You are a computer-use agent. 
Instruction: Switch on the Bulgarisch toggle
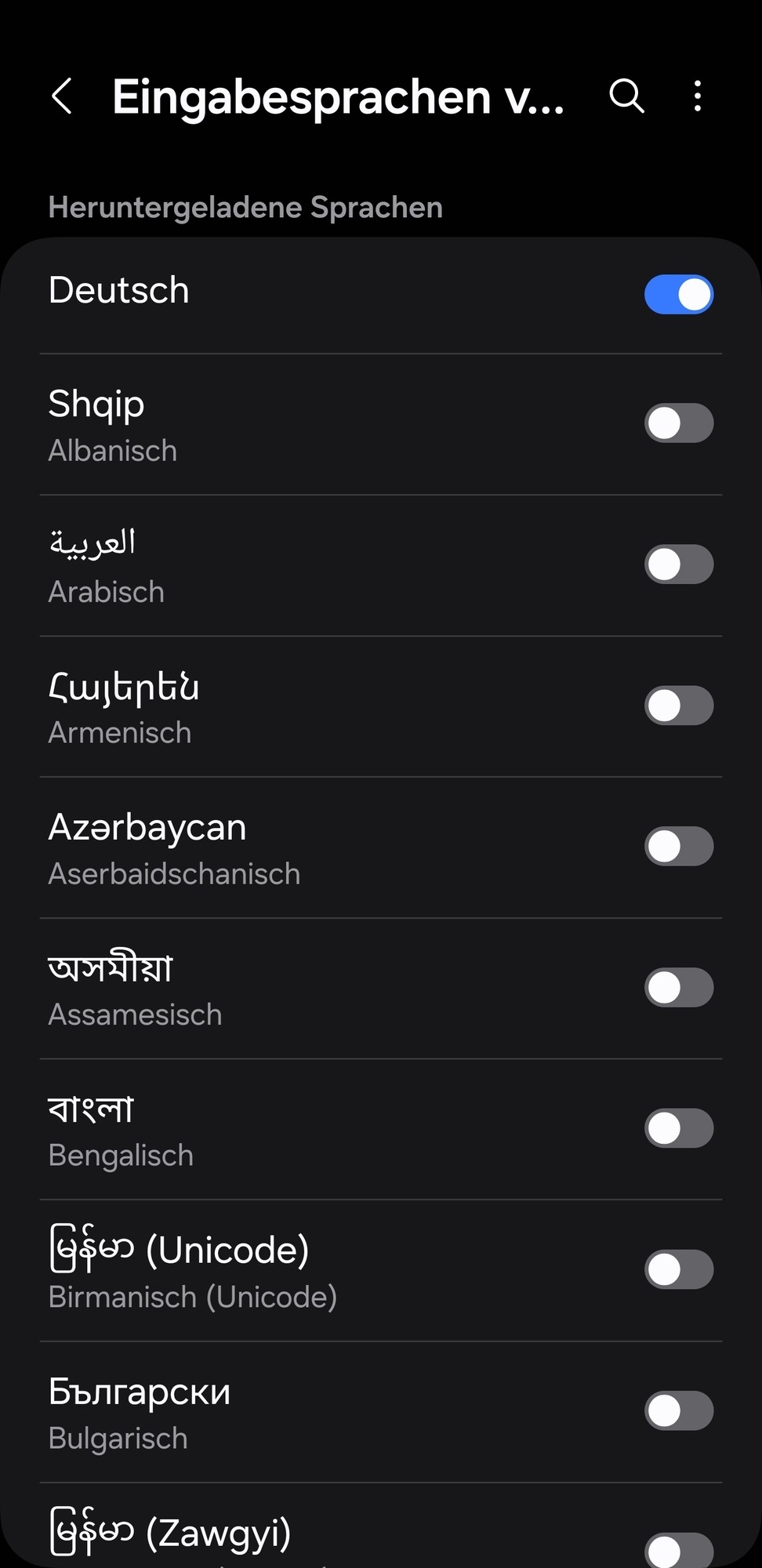(x=679, y=1410)
